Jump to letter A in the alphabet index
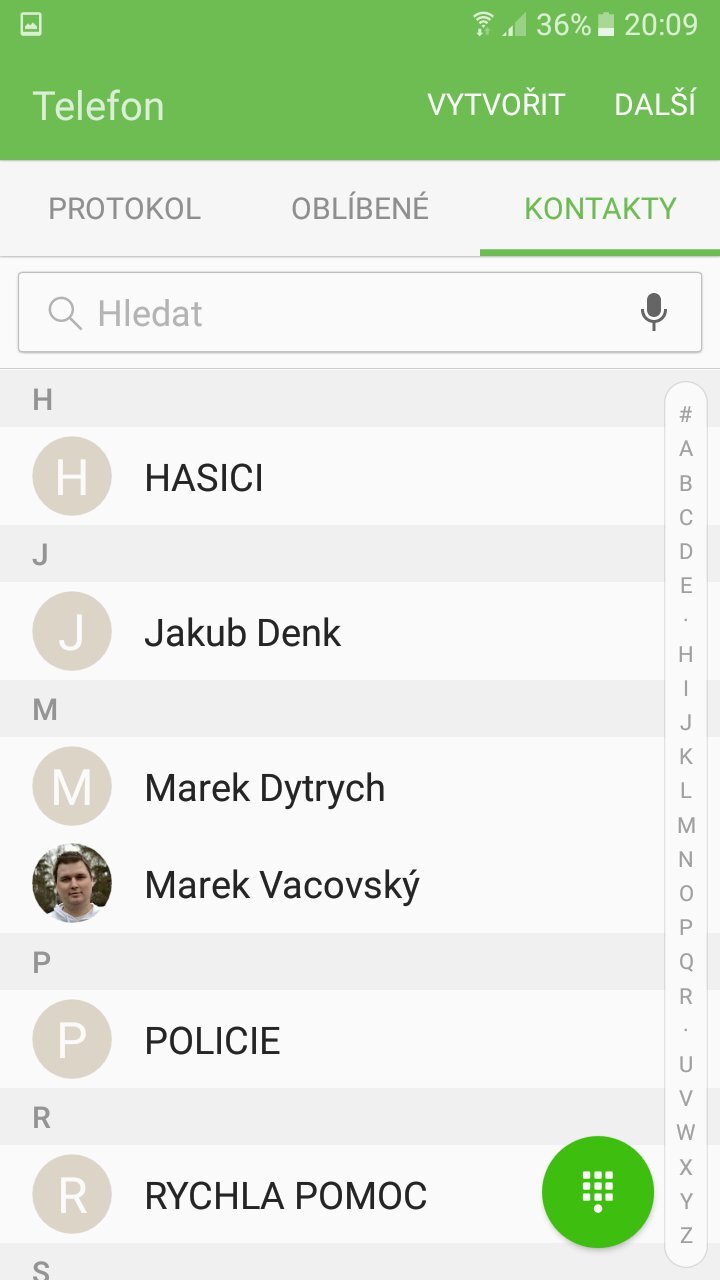720x1280 pixels. pos(686,449)
